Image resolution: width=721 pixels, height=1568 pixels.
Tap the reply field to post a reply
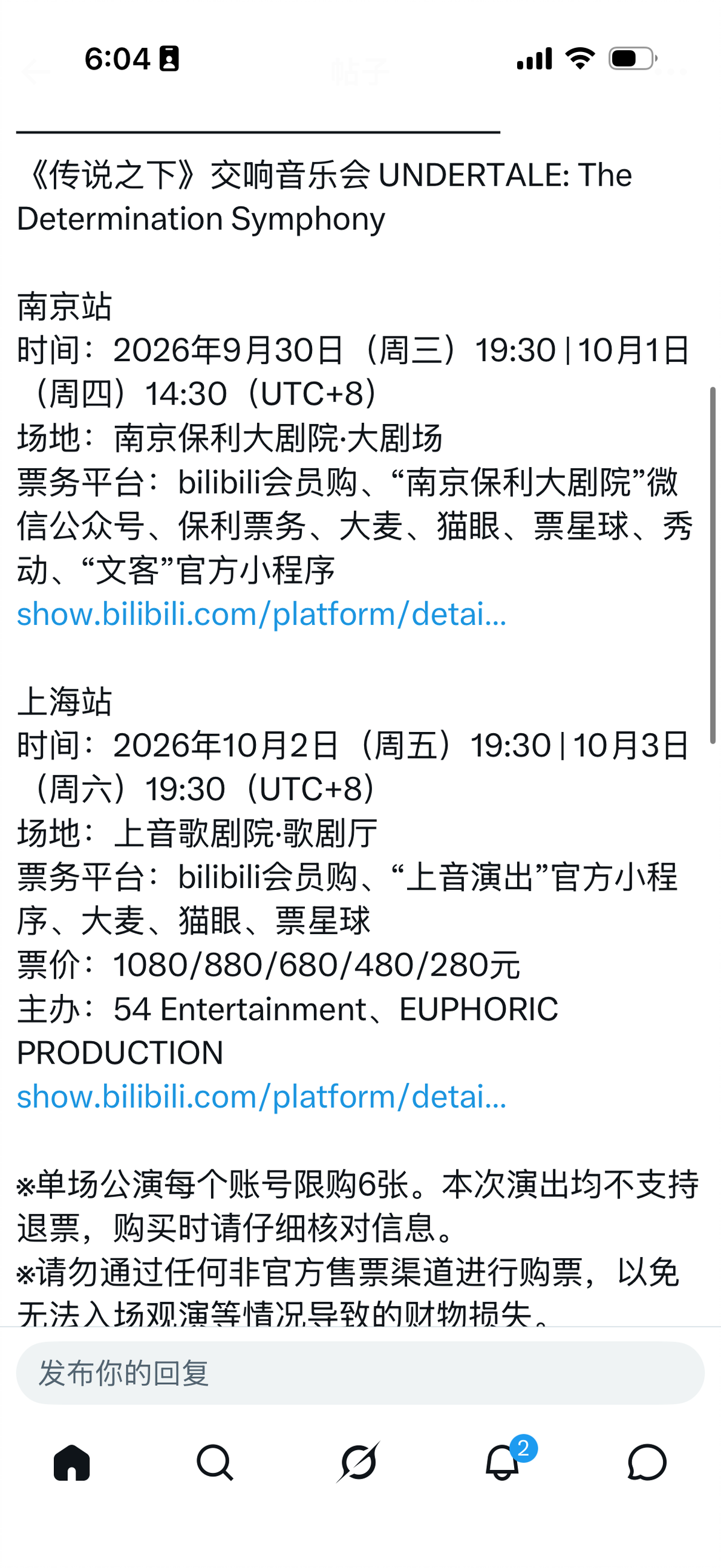[x=360, y=1374]
